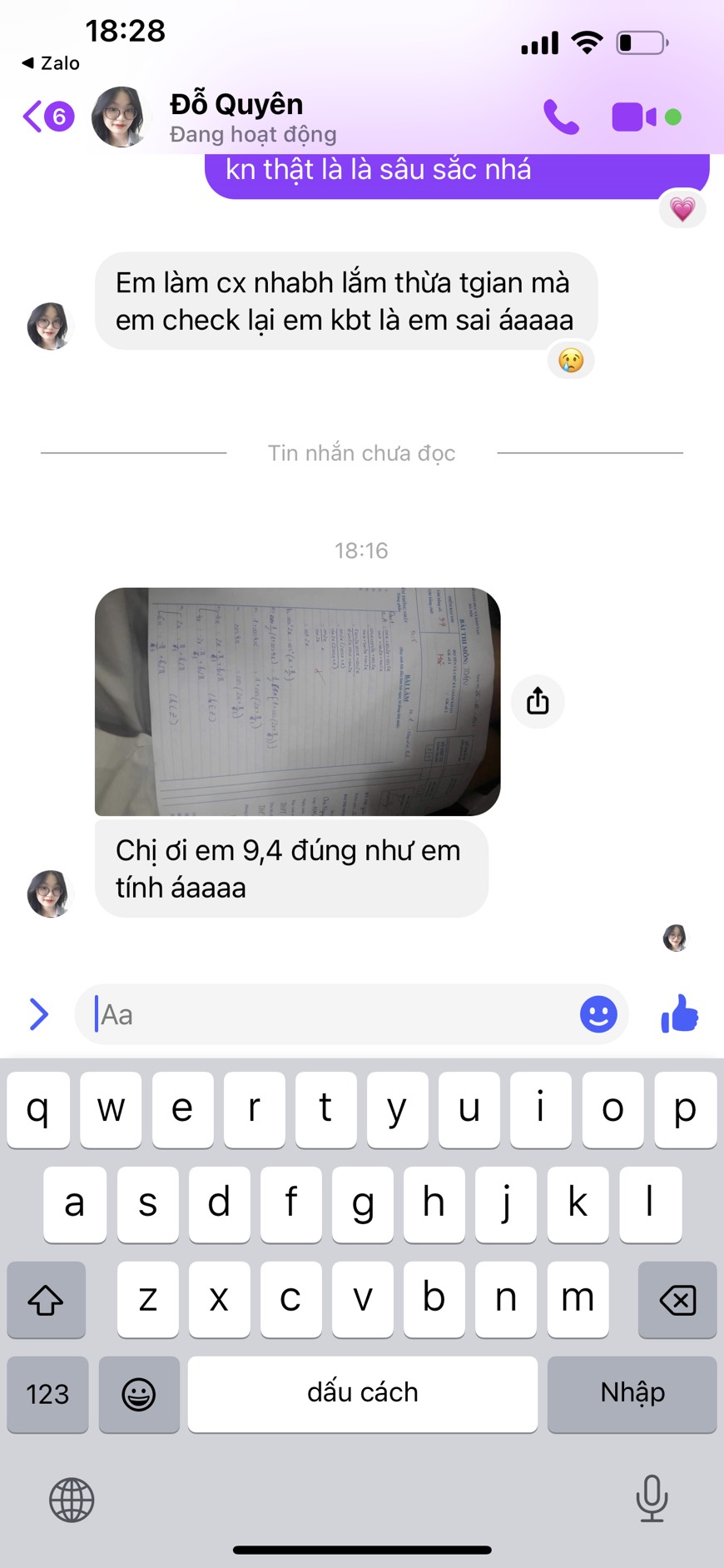Tap the backspace key
724x1568 pixels.
[x=677, y=1300]
